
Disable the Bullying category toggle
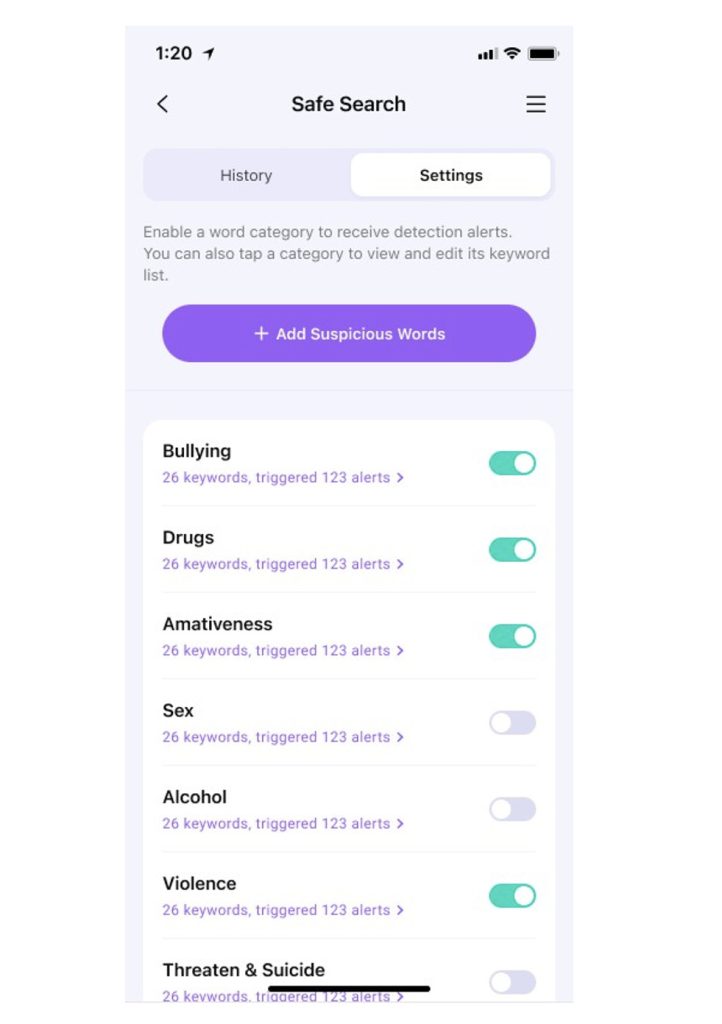pos(512,463)
